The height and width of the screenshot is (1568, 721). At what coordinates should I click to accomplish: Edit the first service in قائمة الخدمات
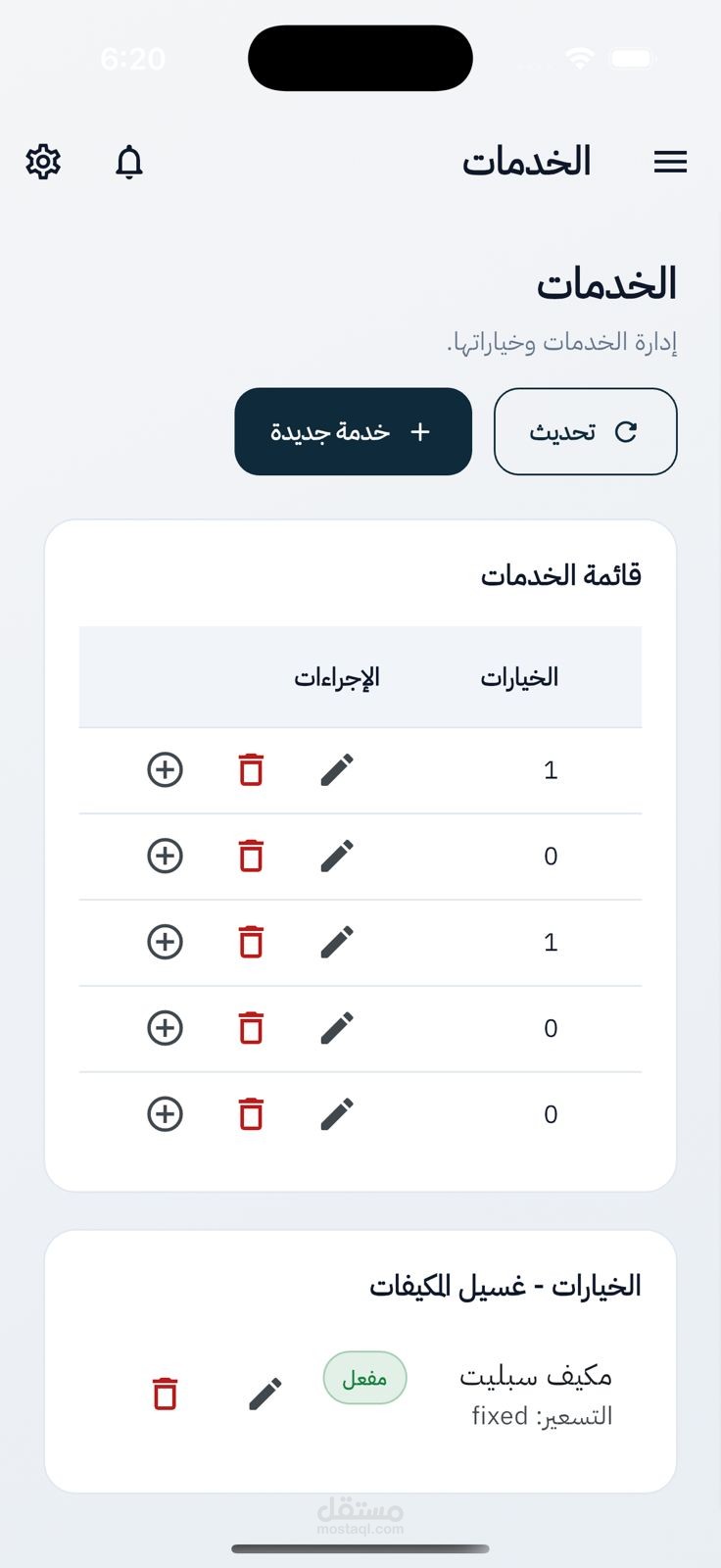point(337,770)
